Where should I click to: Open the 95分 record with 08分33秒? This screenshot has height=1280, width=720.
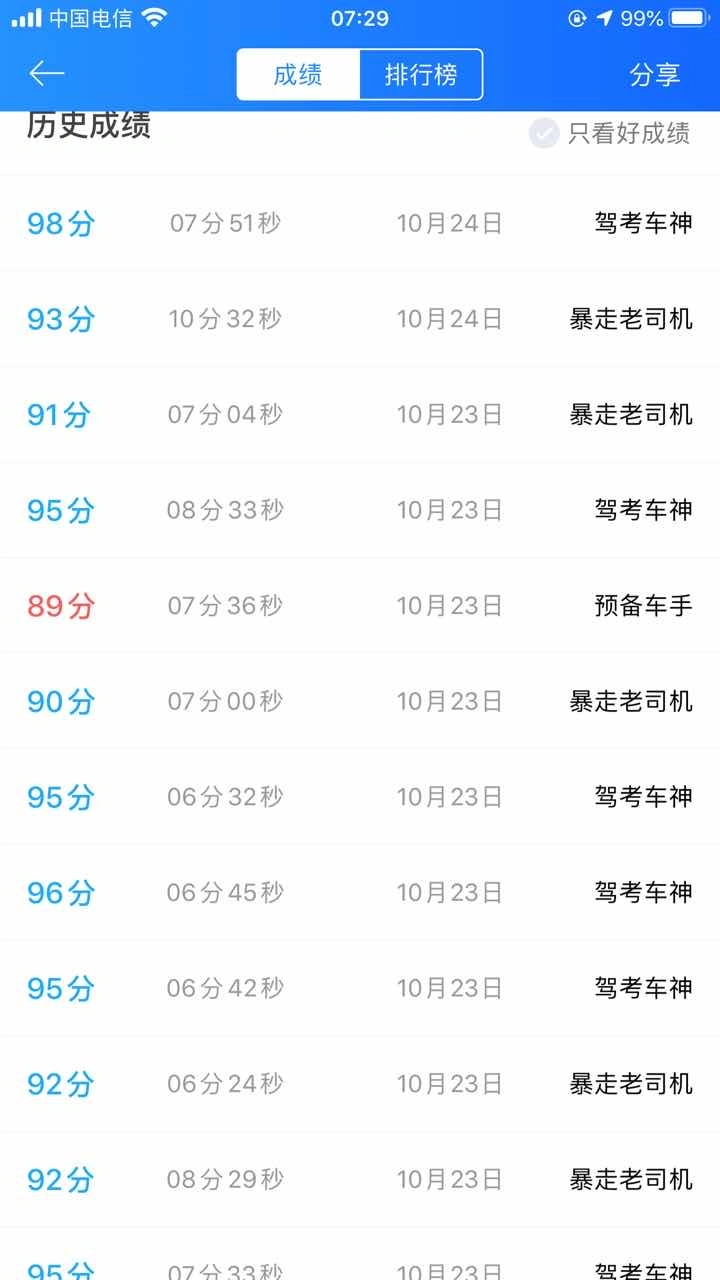(360, 510)
